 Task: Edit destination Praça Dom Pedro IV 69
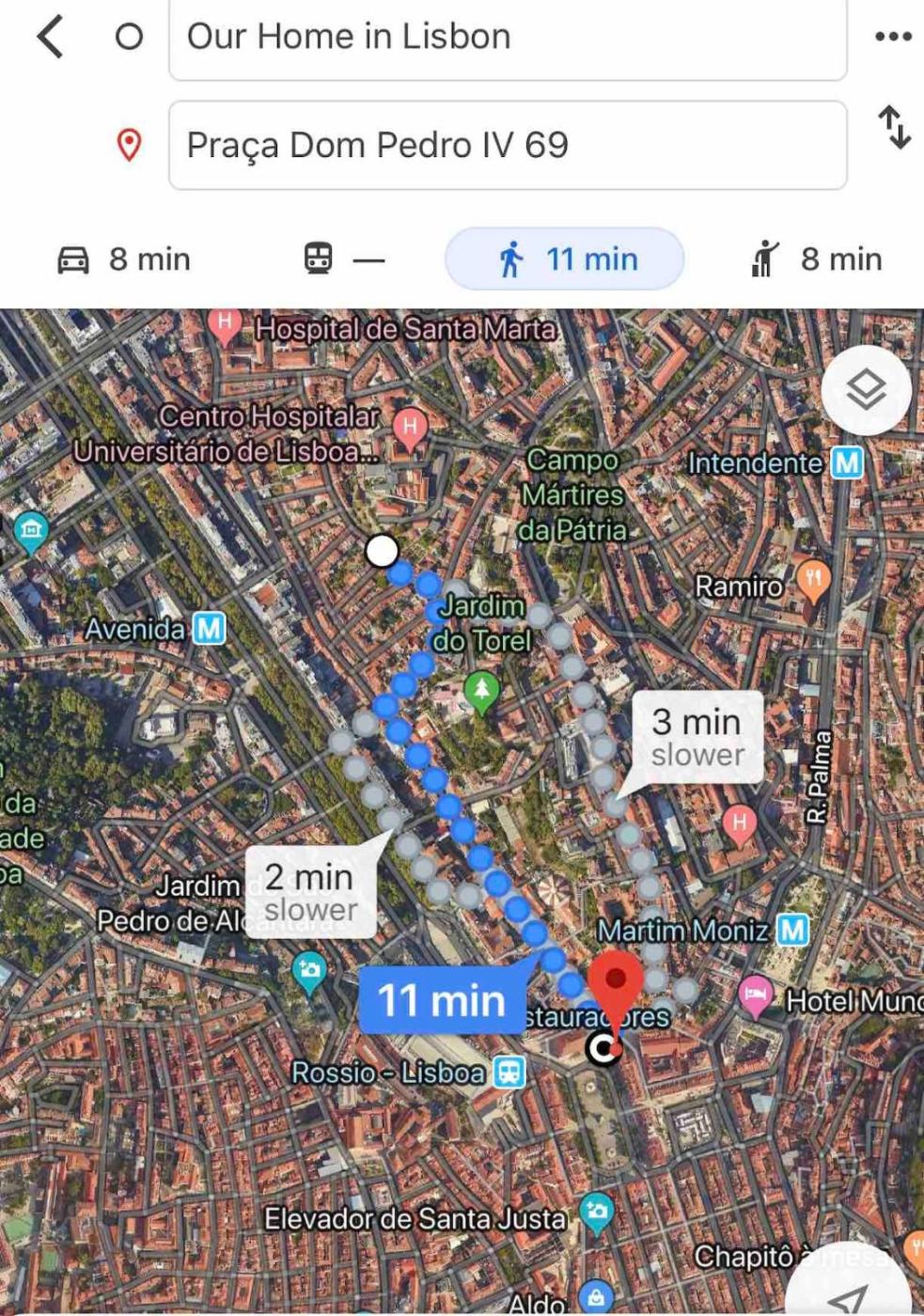click(x=508, y=146)
